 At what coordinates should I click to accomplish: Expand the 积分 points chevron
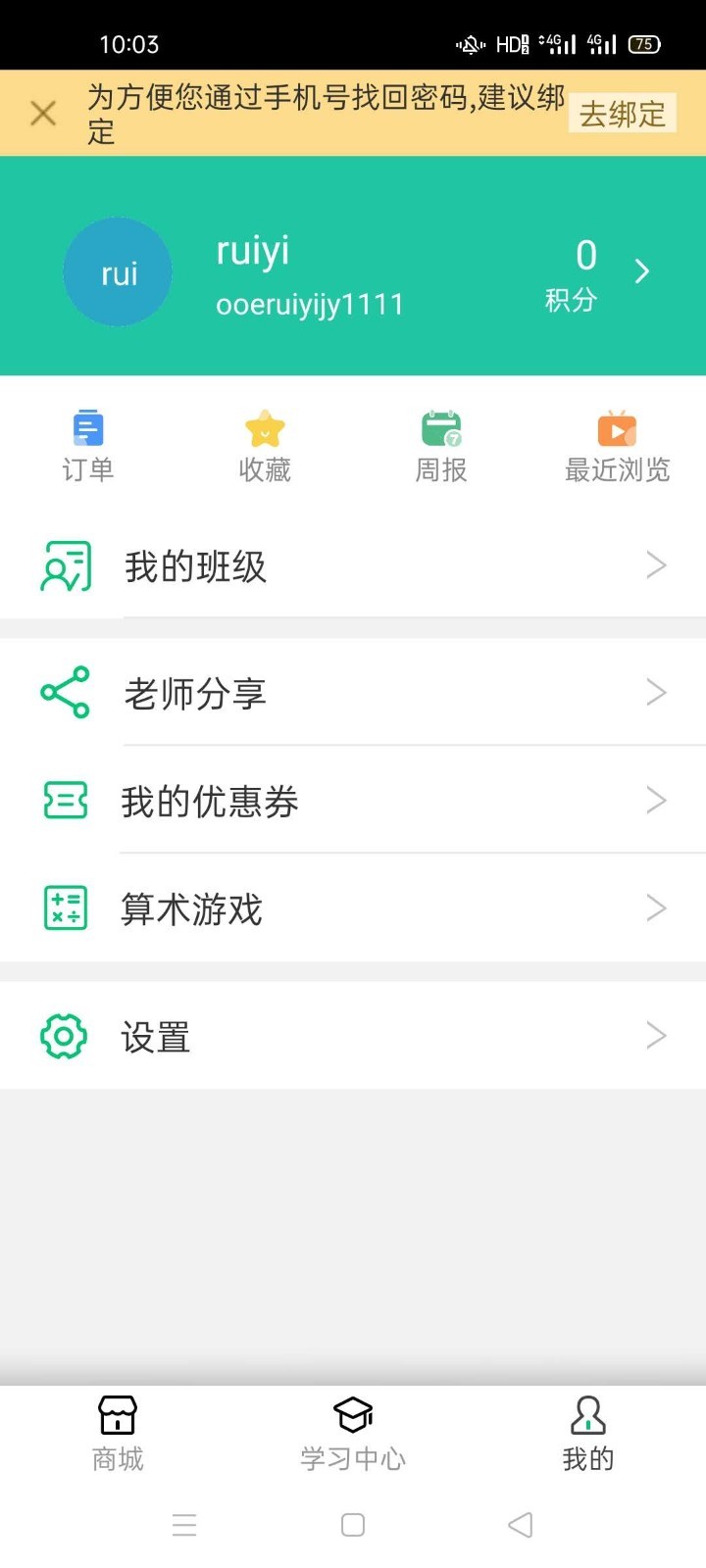pos(642,271)
